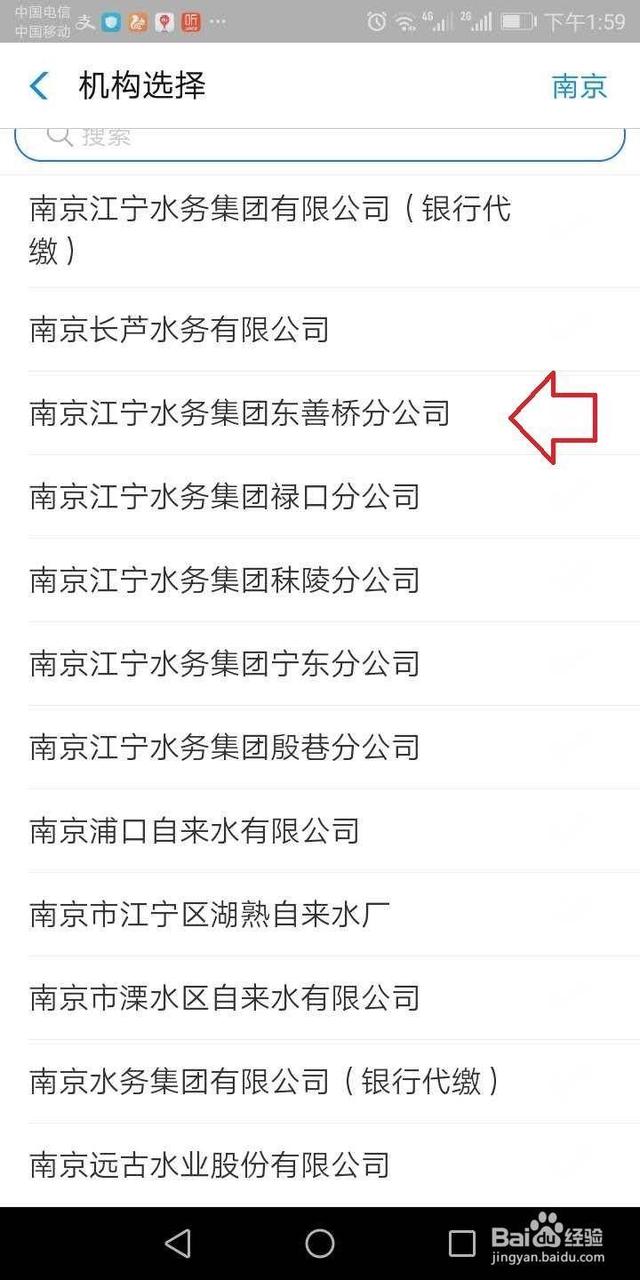Select 南京江宁水务集团有限公司（银行代缴）
Image resolution: width=640 pixels, height=1280 pixels.
pos(320,230)
